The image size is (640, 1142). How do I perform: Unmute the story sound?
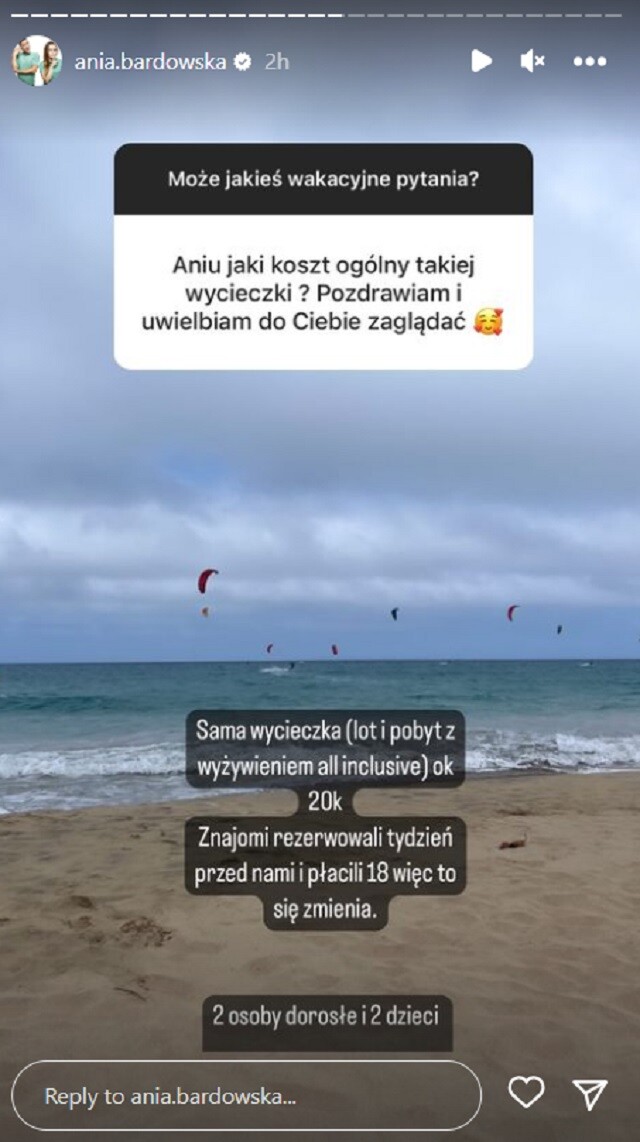click(532, 61)
